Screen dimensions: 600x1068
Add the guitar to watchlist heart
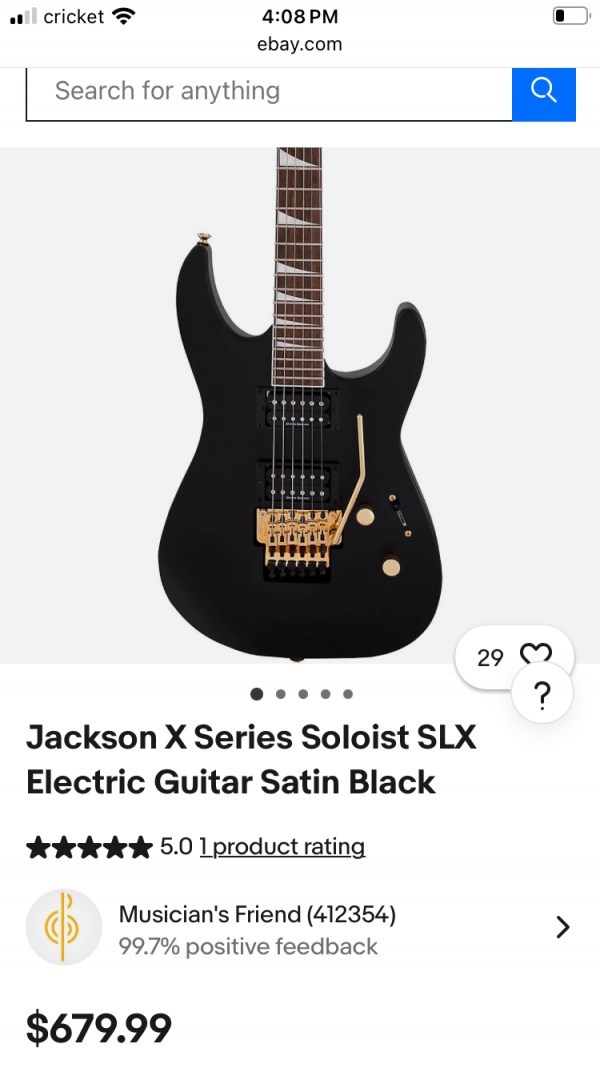tap(536, 655)
